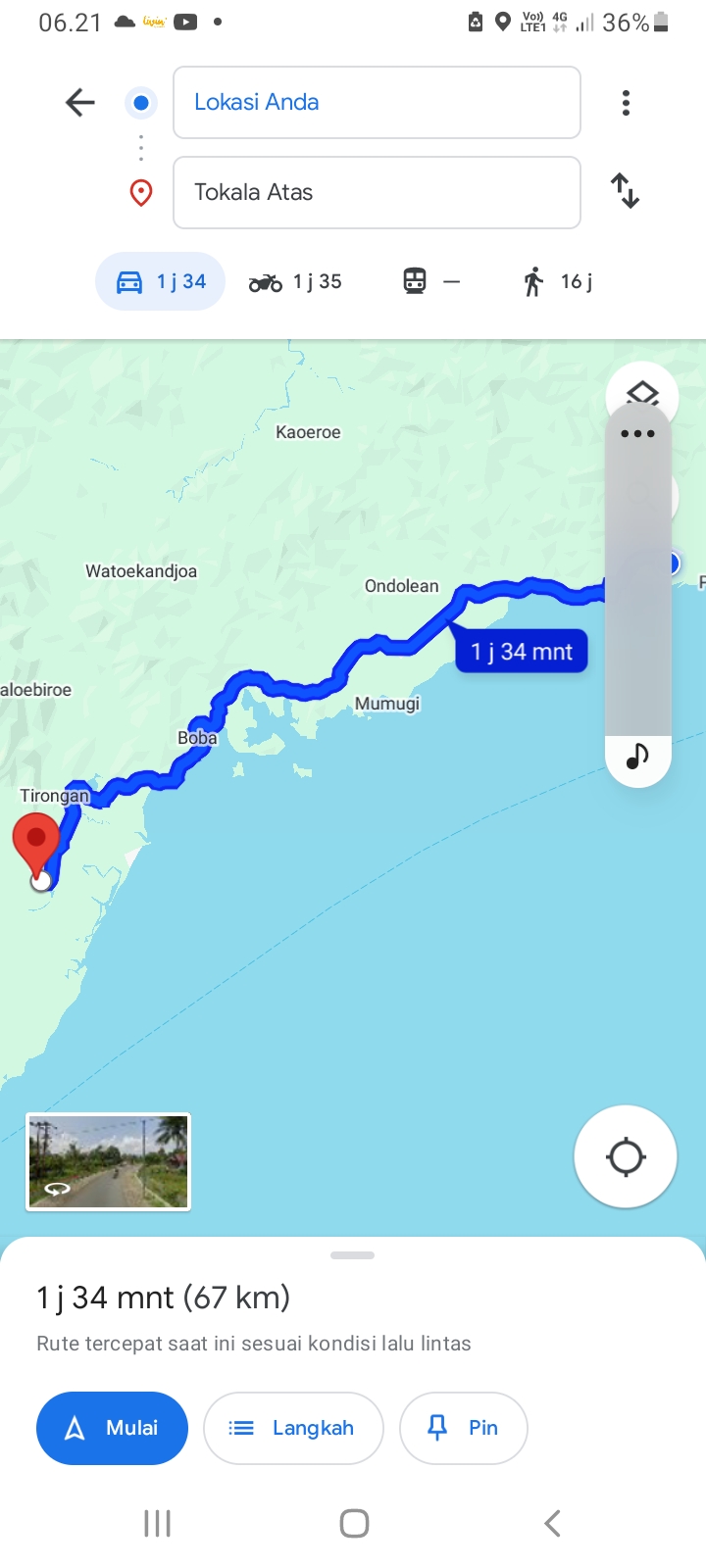The height and width of the screenshot is (1568, 706).
Task: Open the three-dot overflow menu
Action: click(626, 103)
